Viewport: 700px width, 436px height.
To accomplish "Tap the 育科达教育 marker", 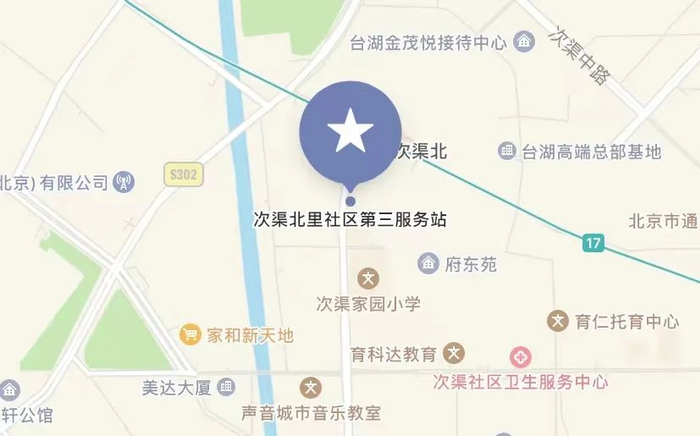I will coord(454,353).
